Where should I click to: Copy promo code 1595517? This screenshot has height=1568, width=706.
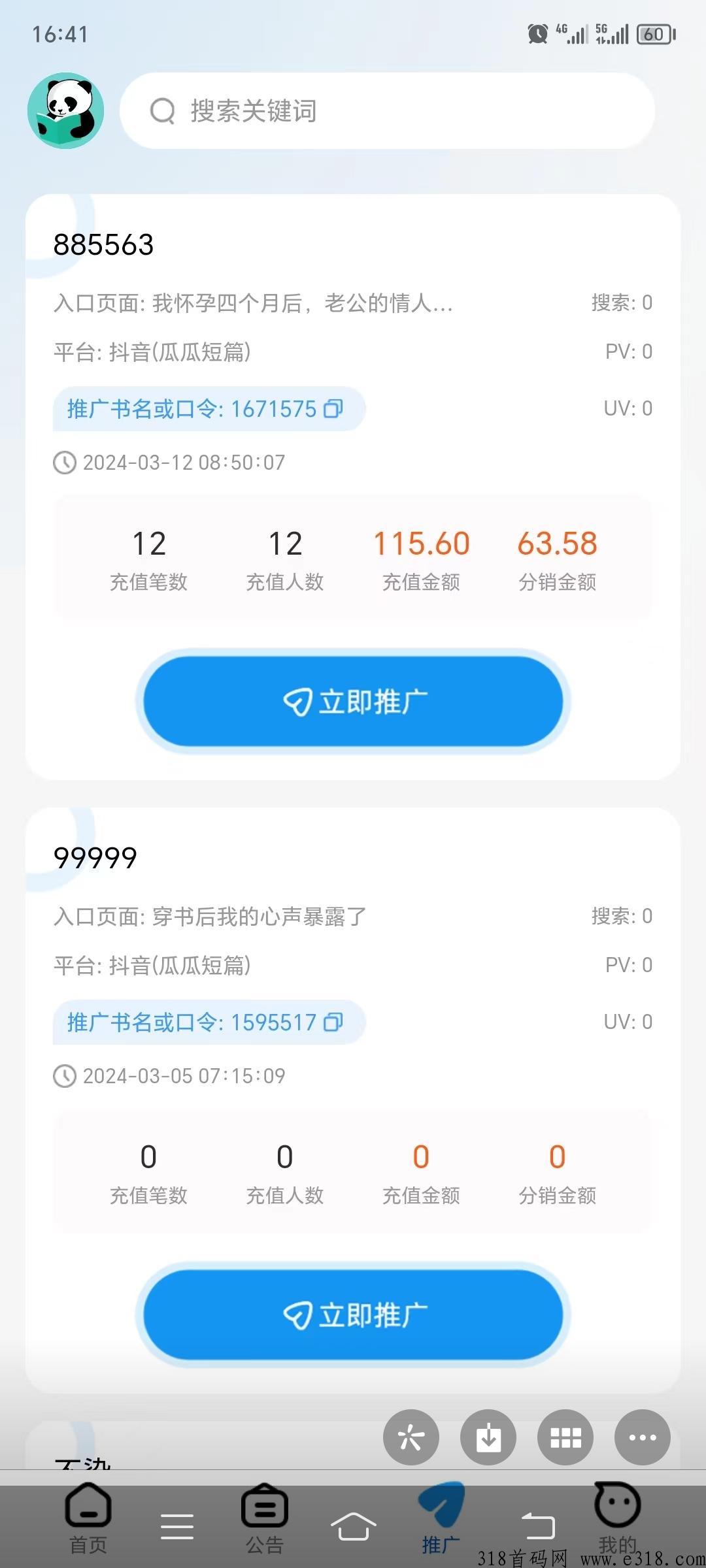point(333,1022)
